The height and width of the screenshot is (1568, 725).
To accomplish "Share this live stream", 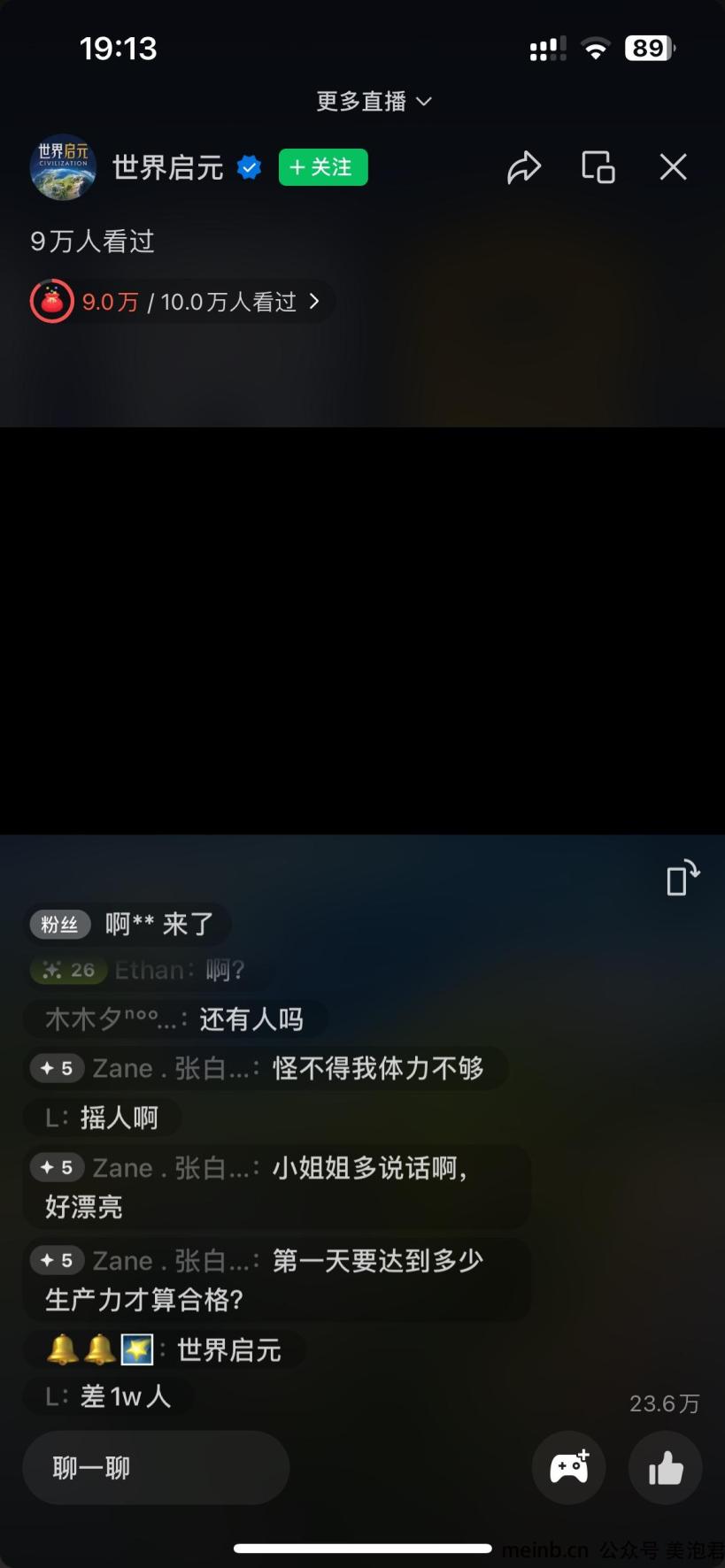I will coord(523,167).
